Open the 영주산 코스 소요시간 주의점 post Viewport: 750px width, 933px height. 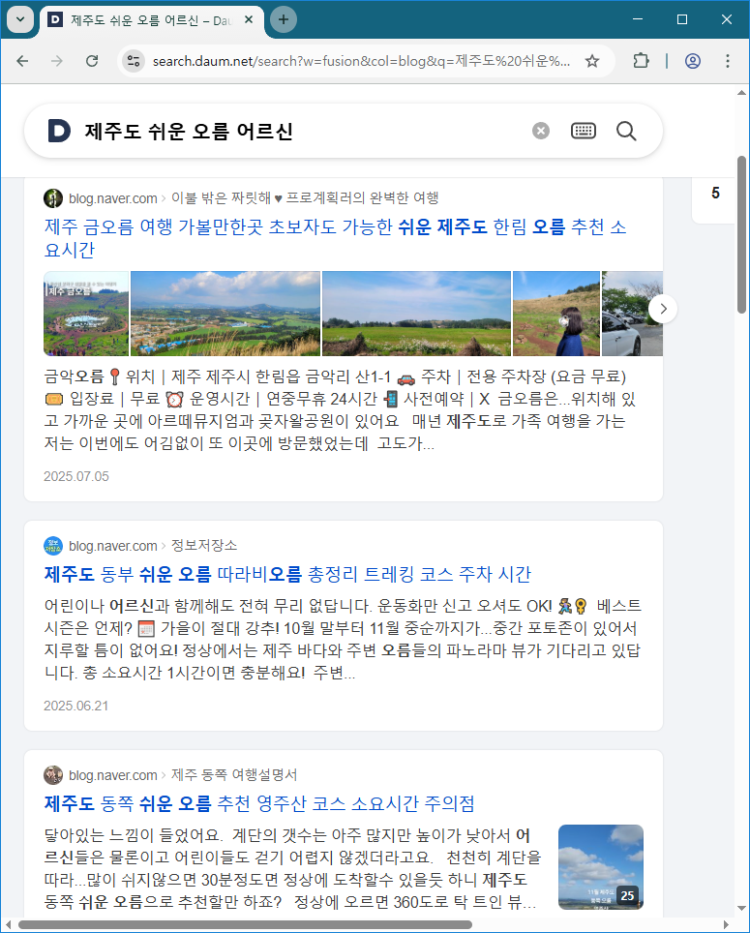[x=259, y=803]
